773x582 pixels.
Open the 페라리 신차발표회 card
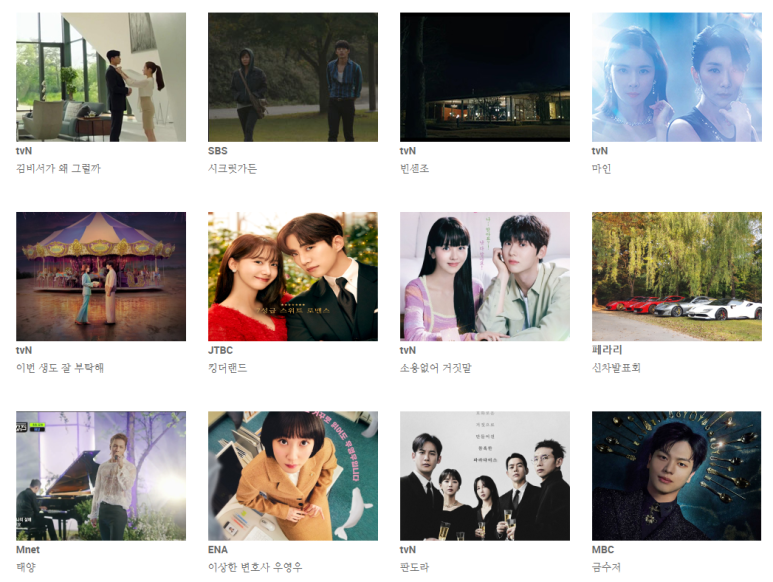click(x=677, y=276)
